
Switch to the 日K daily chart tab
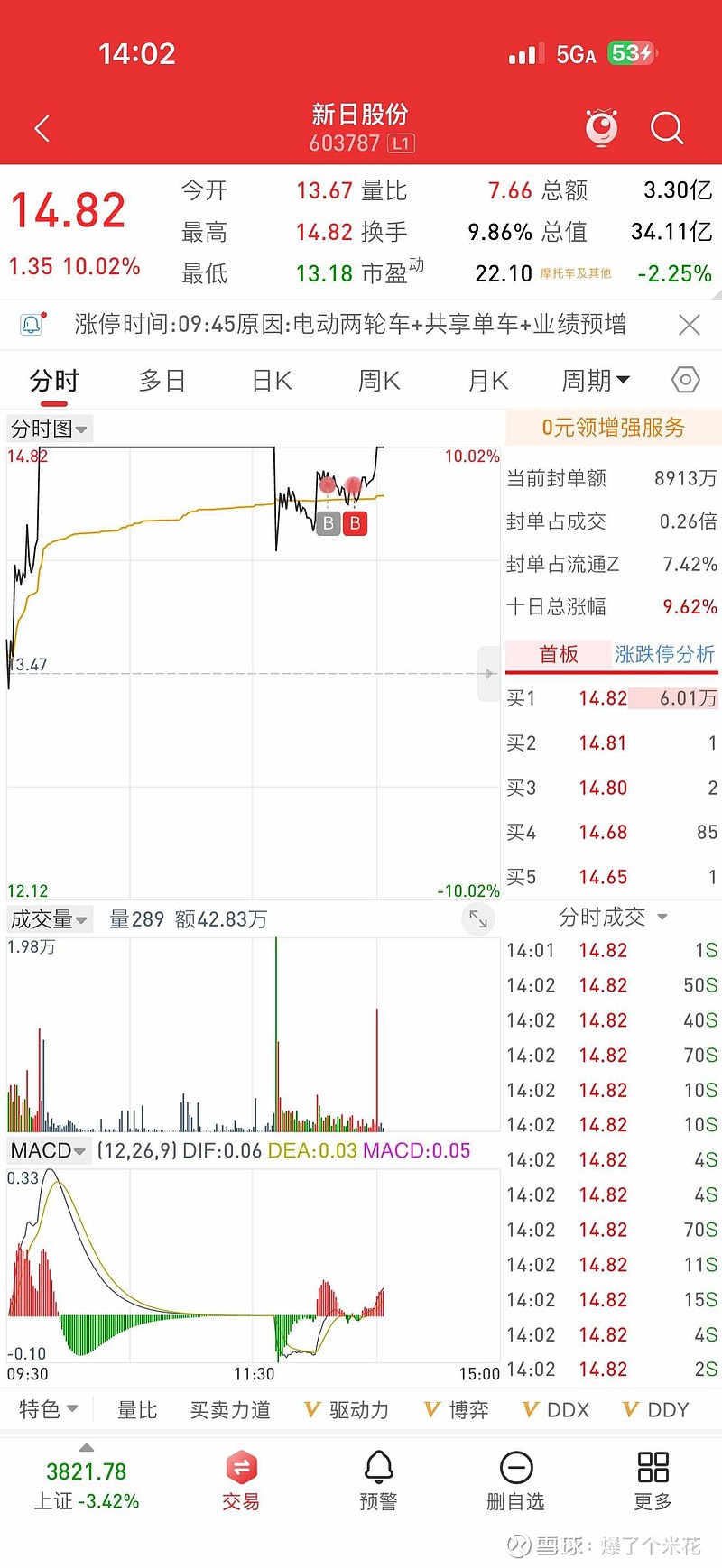coord(271,380)
